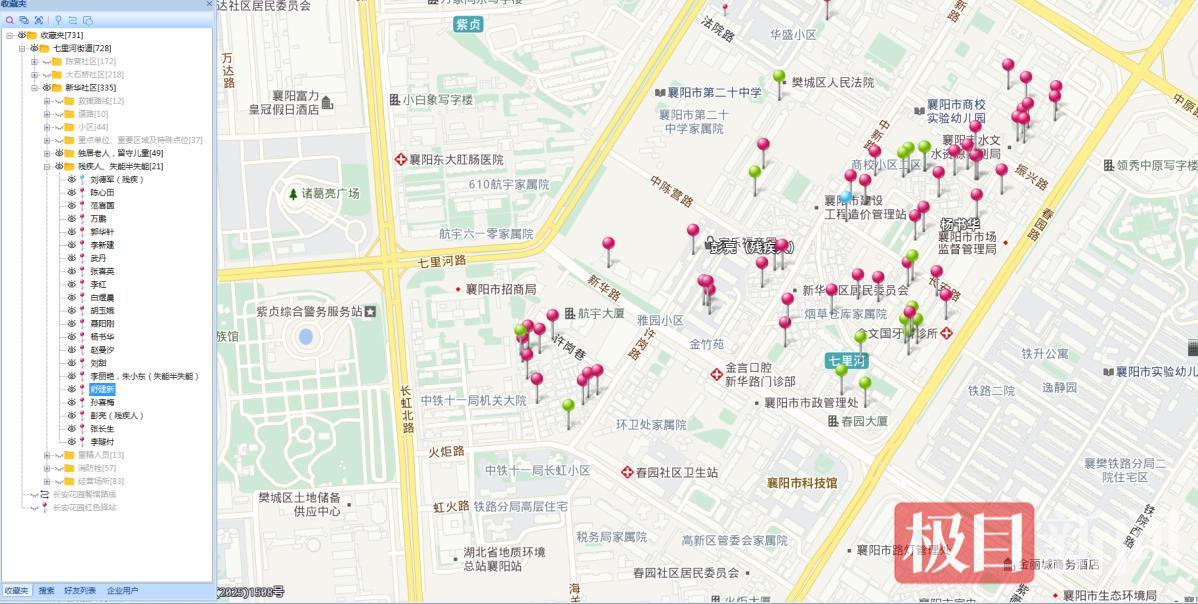Expand the 经营场所[83] folder
Viewport: 1198px width, 604px height.
coord(46,481)
